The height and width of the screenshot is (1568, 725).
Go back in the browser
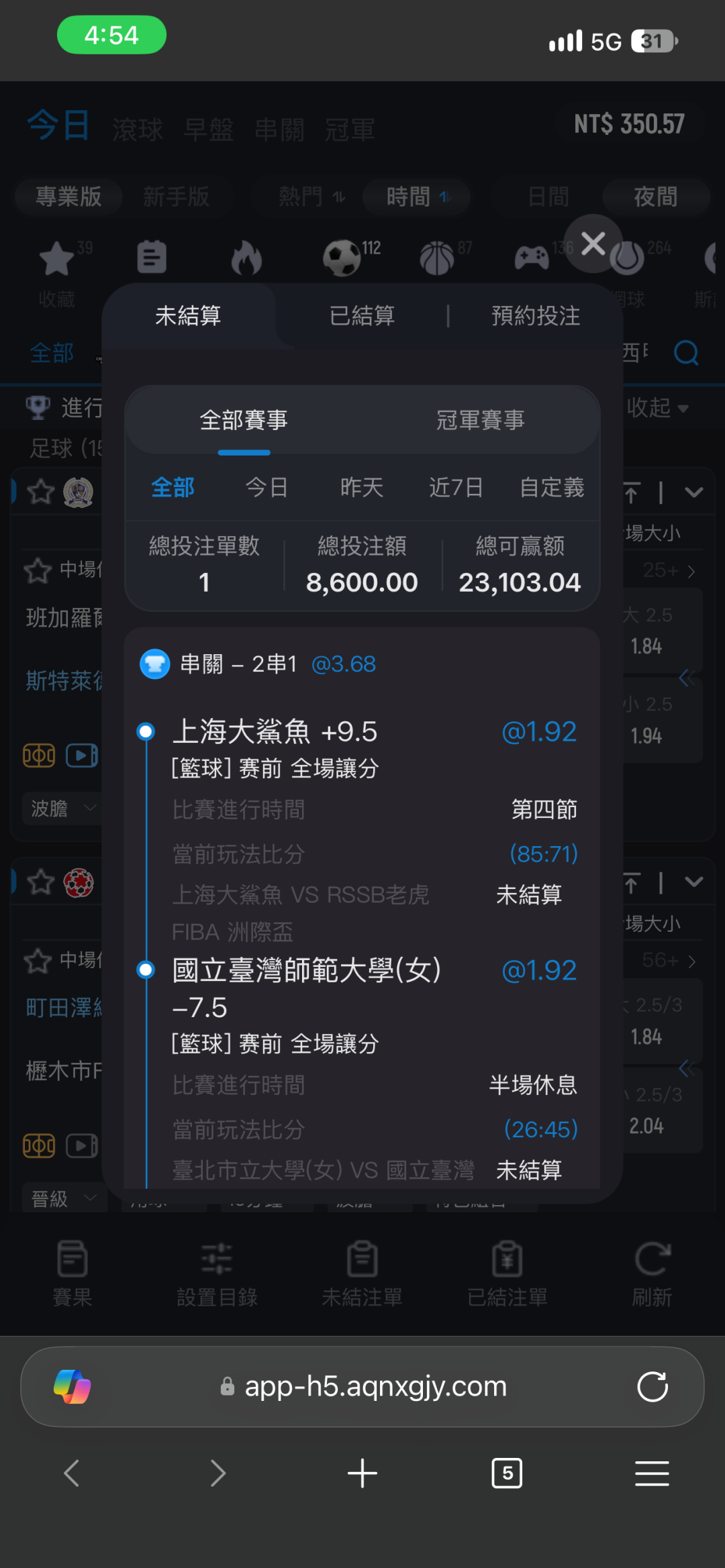(x=72, y=1473)
